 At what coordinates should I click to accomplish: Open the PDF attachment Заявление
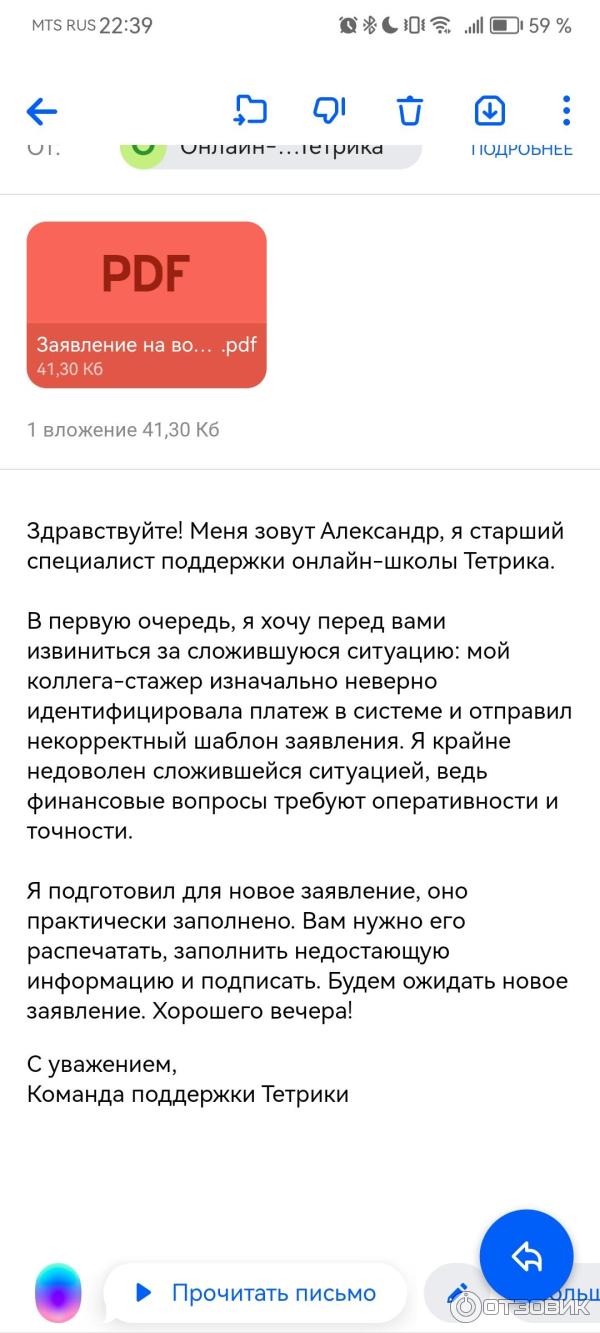(146, 304)
